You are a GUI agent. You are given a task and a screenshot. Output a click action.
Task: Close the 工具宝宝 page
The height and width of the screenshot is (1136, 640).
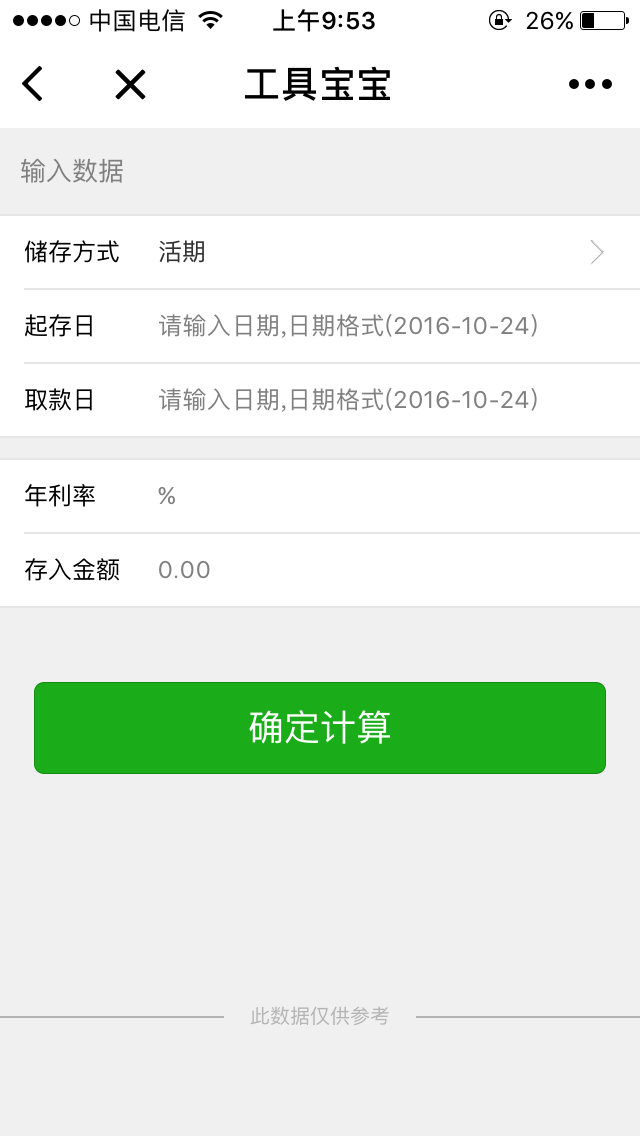(x=130, y=85)
